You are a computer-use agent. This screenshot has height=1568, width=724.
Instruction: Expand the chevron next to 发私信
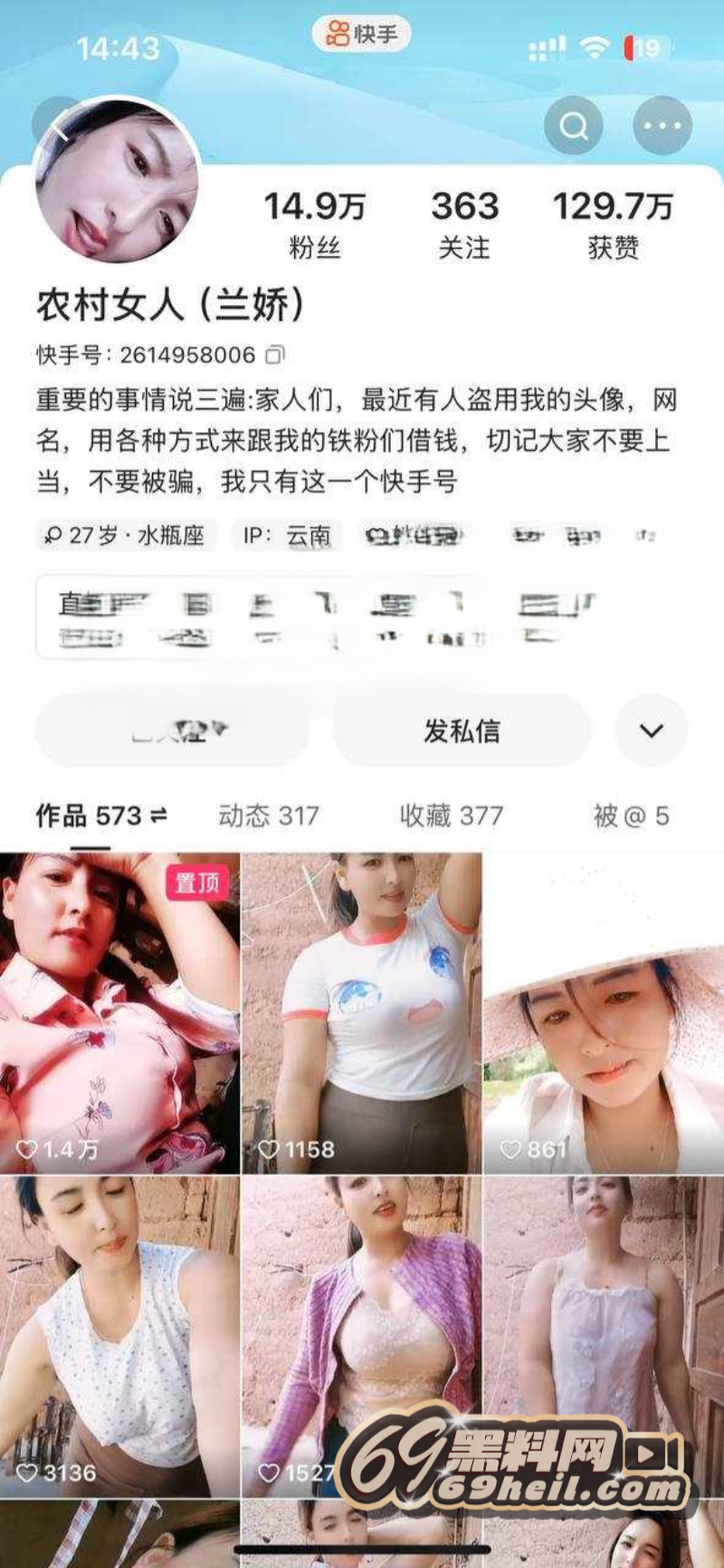point(652,731)
